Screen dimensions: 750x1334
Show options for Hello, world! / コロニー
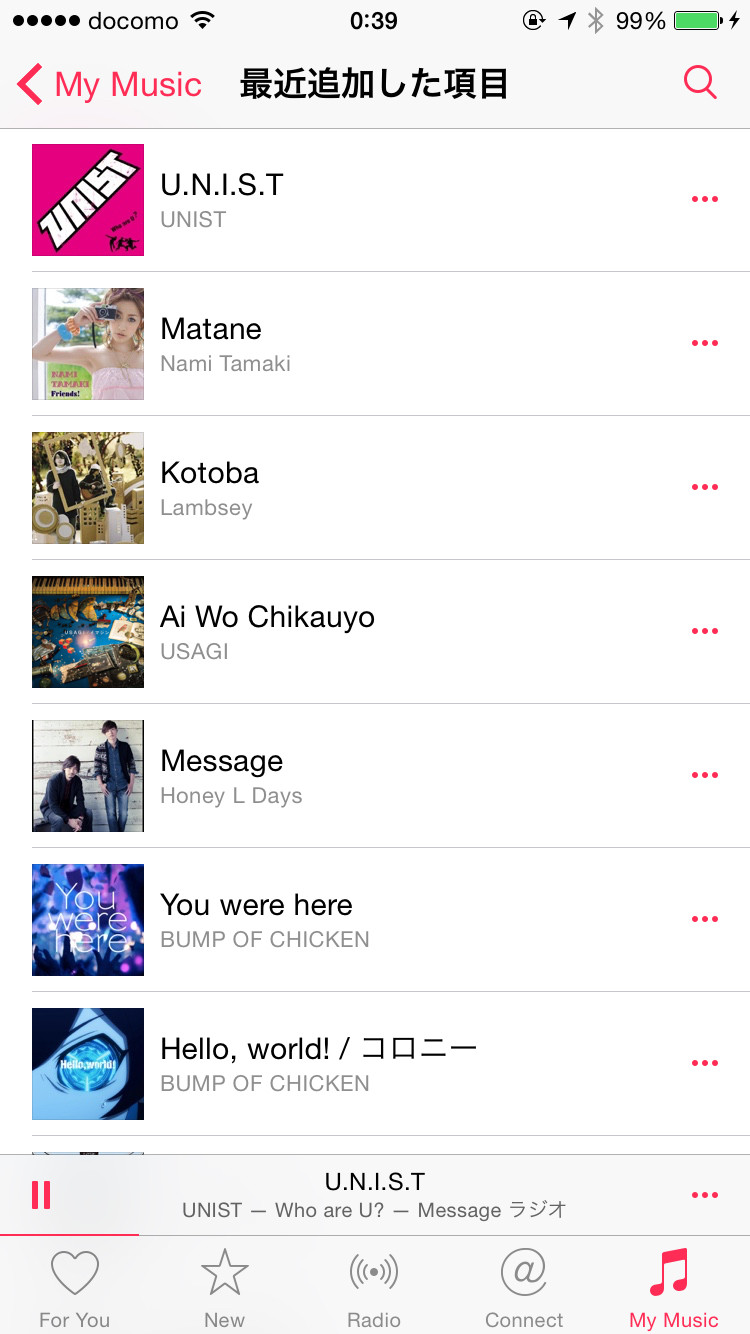(x=705, y=1063)
